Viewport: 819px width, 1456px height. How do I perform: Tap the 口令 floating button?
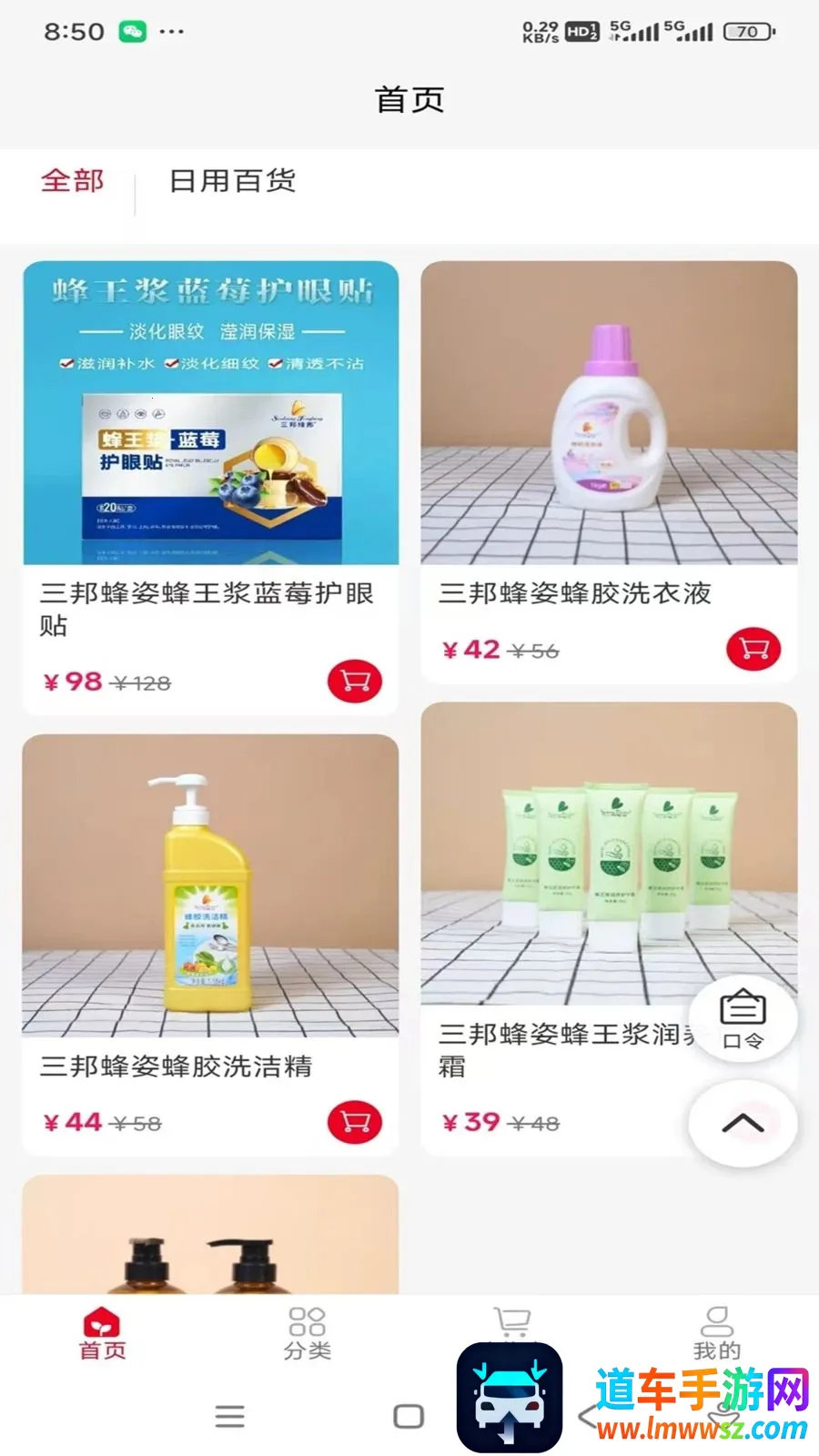coord(743,1019)
